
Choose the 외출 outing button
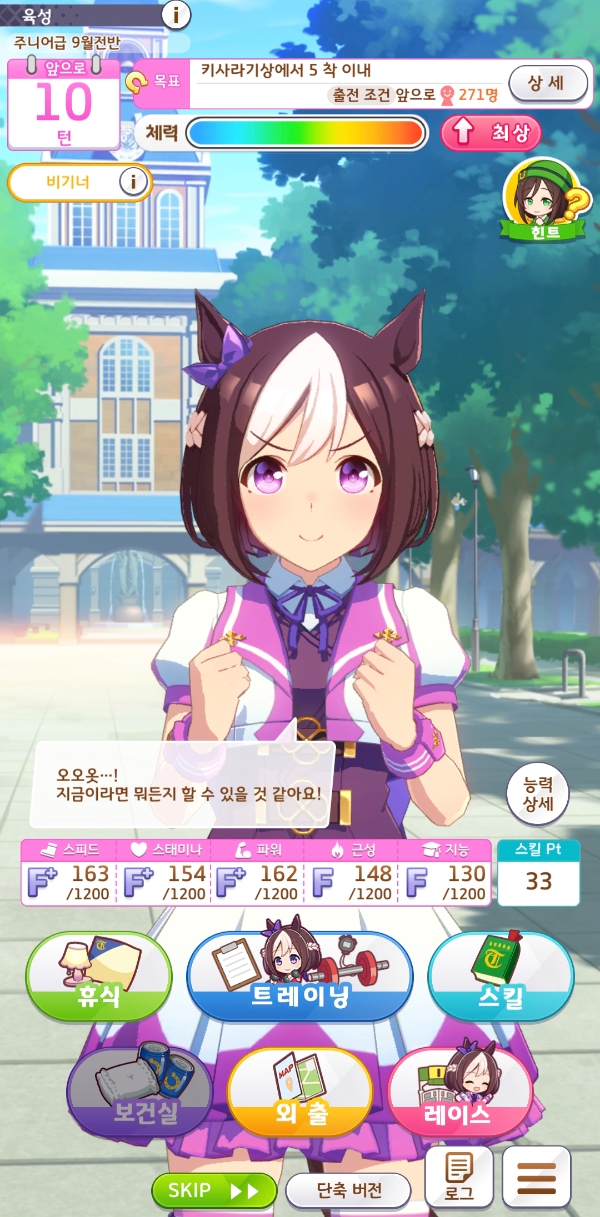point(300,1091)
